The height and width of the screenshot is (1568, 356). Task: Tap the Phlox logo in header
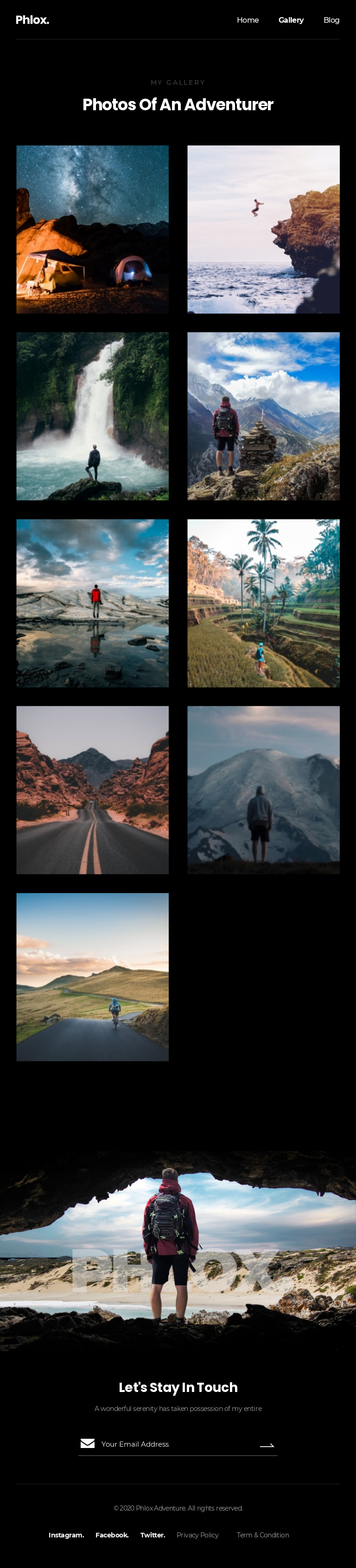click(32, 19)
